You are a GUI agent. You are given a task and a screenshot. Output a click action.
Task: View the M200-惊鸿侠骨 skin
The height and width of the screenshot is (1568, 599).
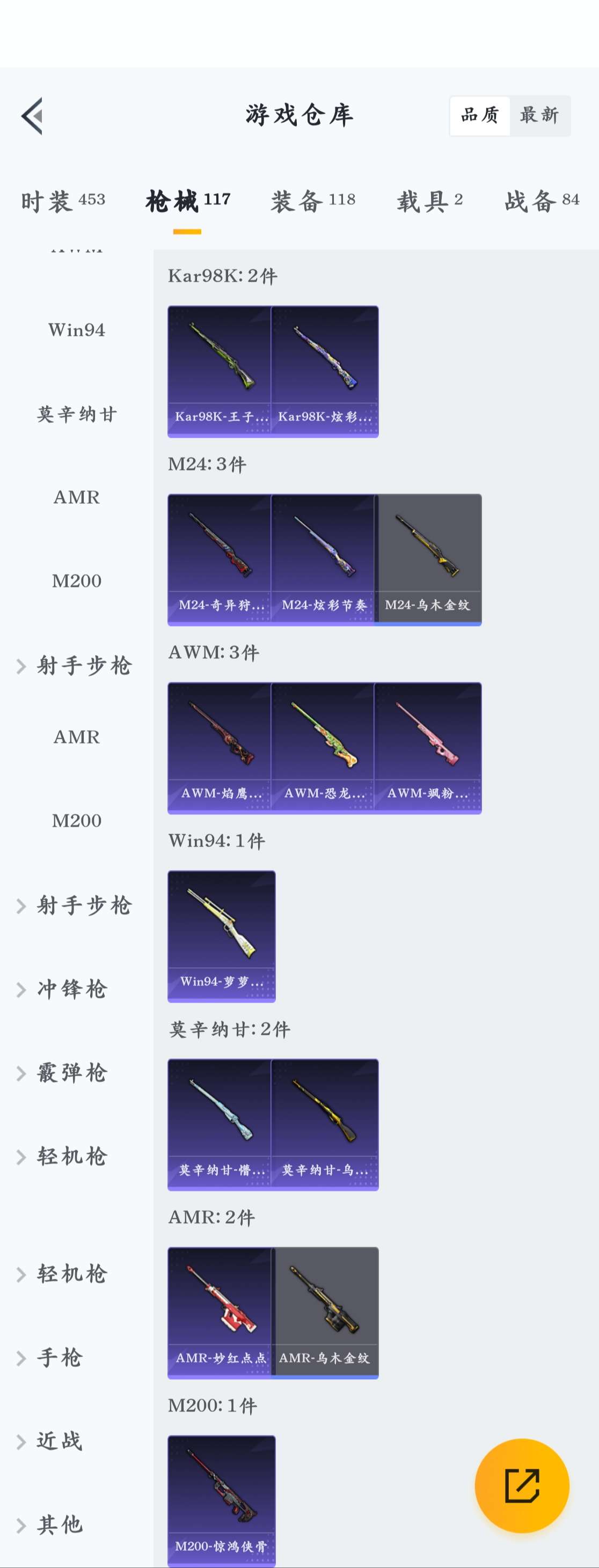pos(221,1500)
